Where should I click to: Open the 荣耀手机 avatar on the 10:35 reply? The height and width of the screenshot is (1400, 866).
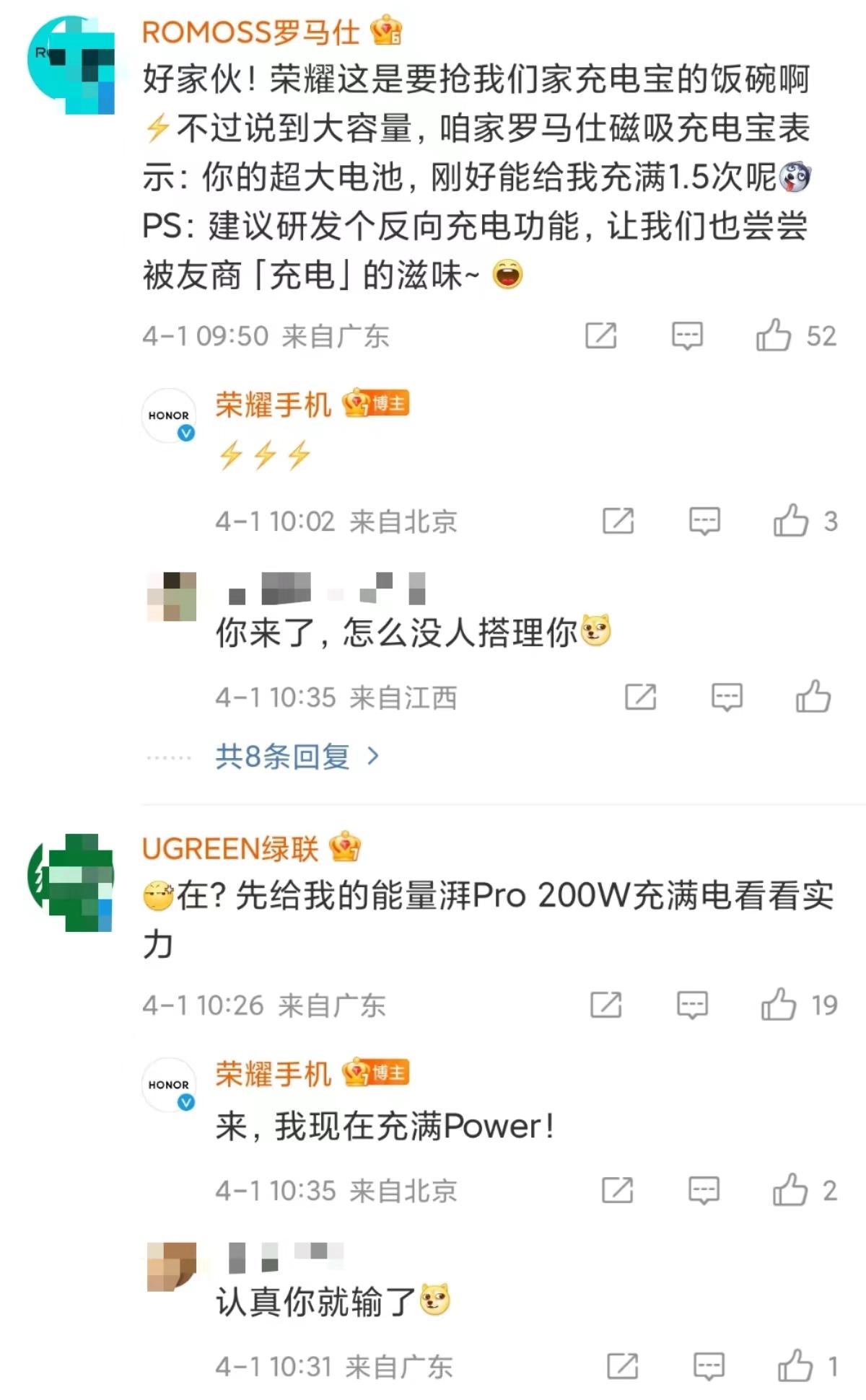(x=169, y=1085)
